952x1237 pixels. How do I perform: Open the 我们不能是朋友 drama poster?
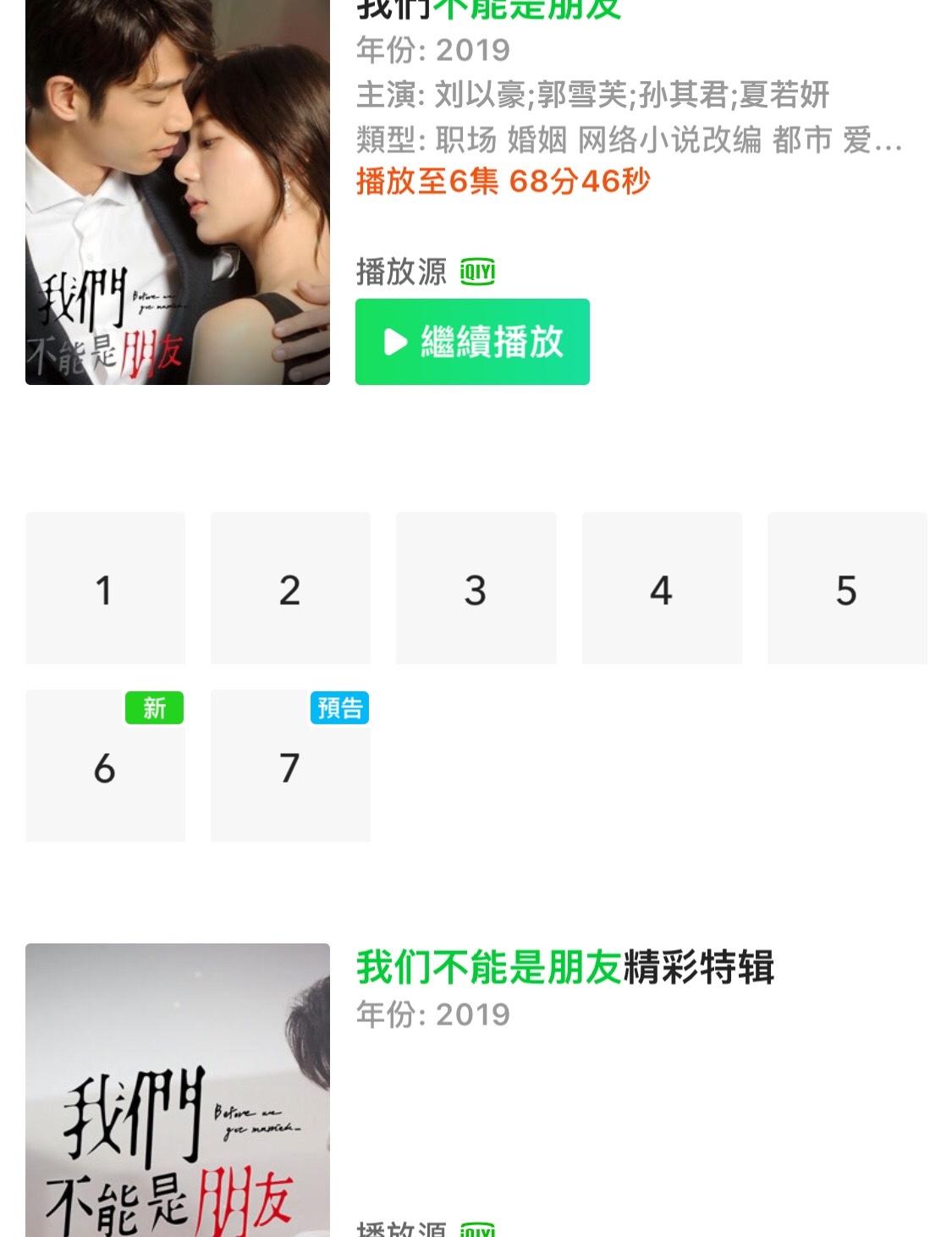(178, 192)
